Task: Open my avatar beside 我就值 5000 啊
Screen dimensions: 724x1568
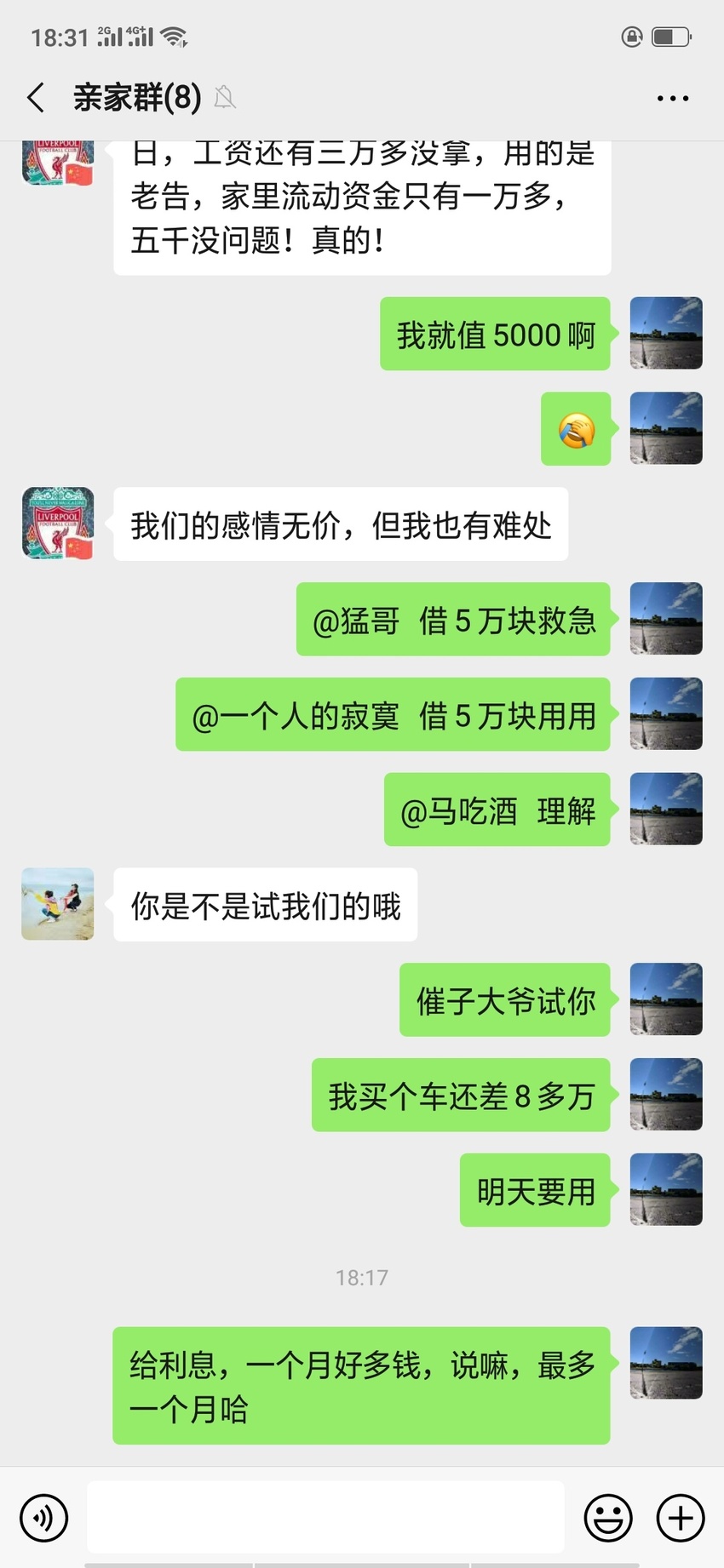Action: coord(666,333)
